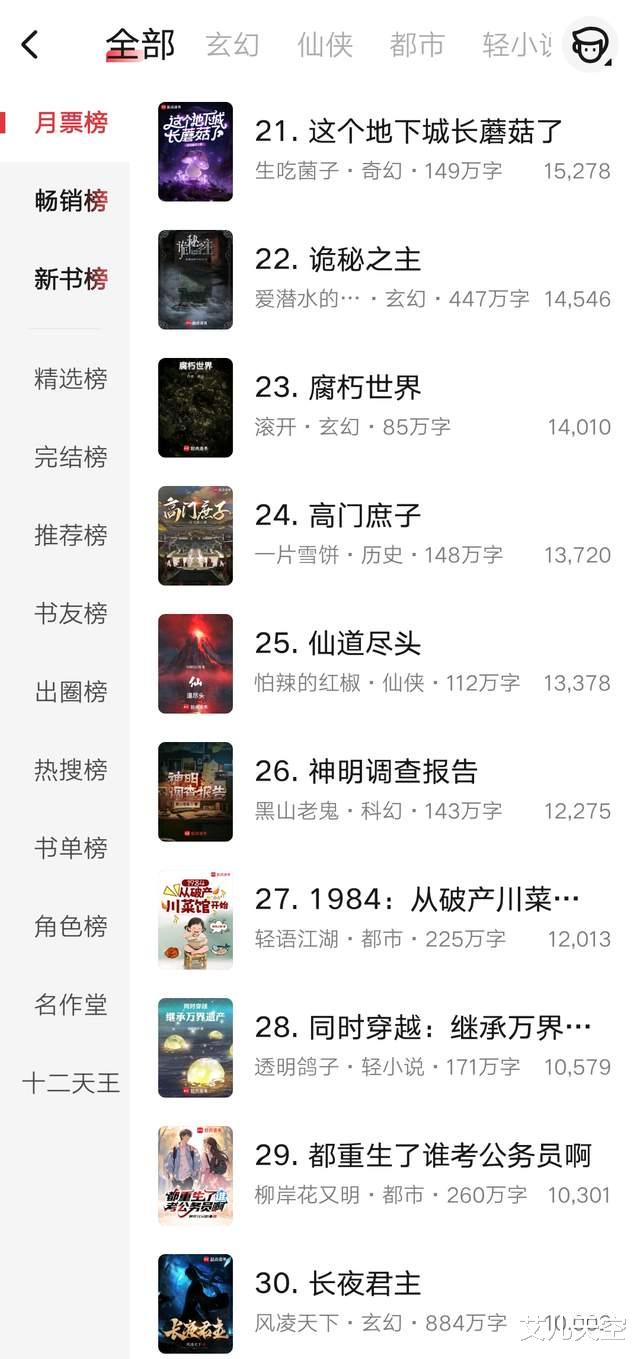
Task: Tap the book 仙道尽头
Action: coord(365,643)
